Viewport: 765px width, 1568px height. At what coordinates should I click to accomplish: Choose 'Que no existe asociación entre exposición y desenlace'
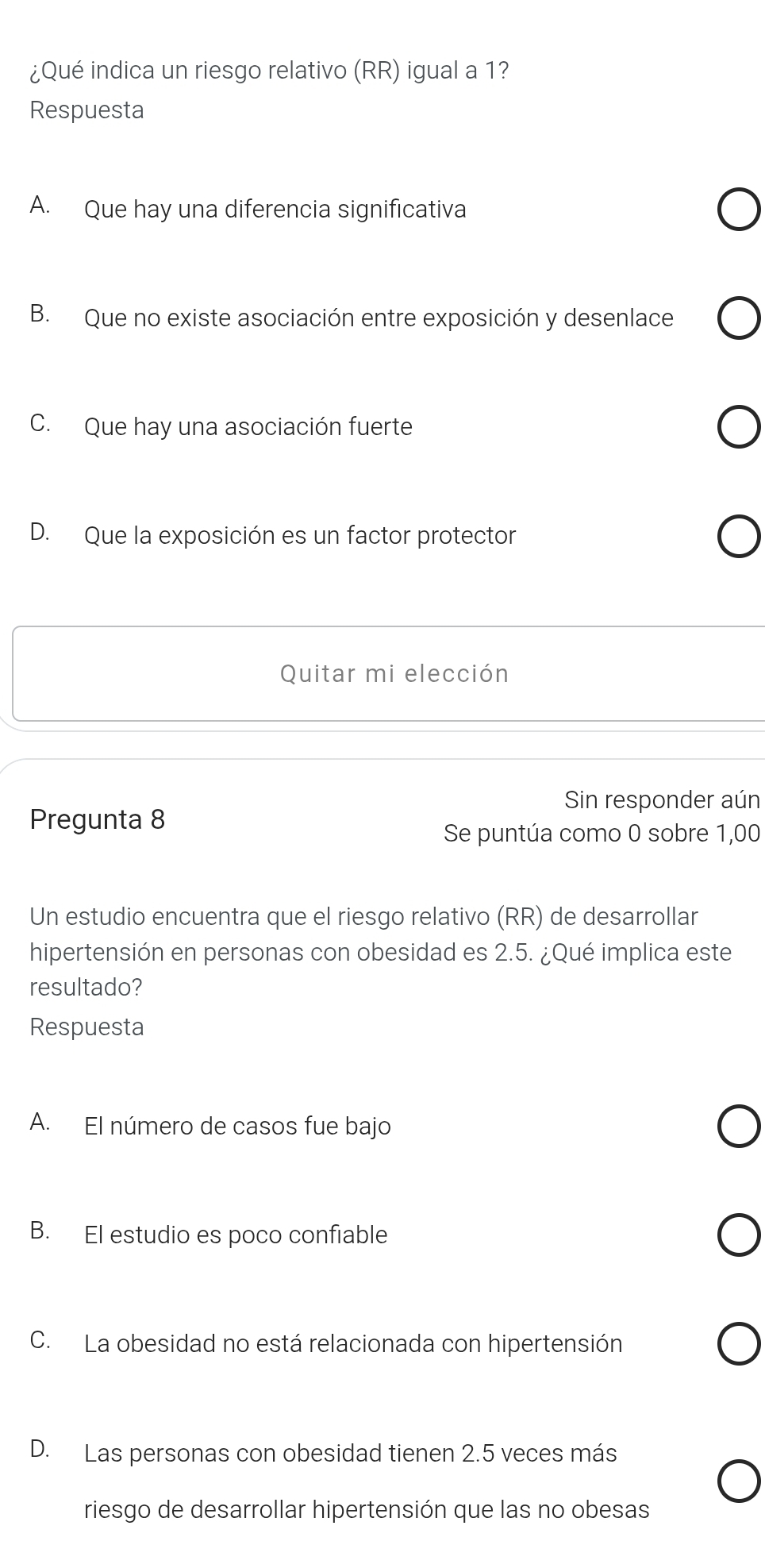[x=739, y=319]
